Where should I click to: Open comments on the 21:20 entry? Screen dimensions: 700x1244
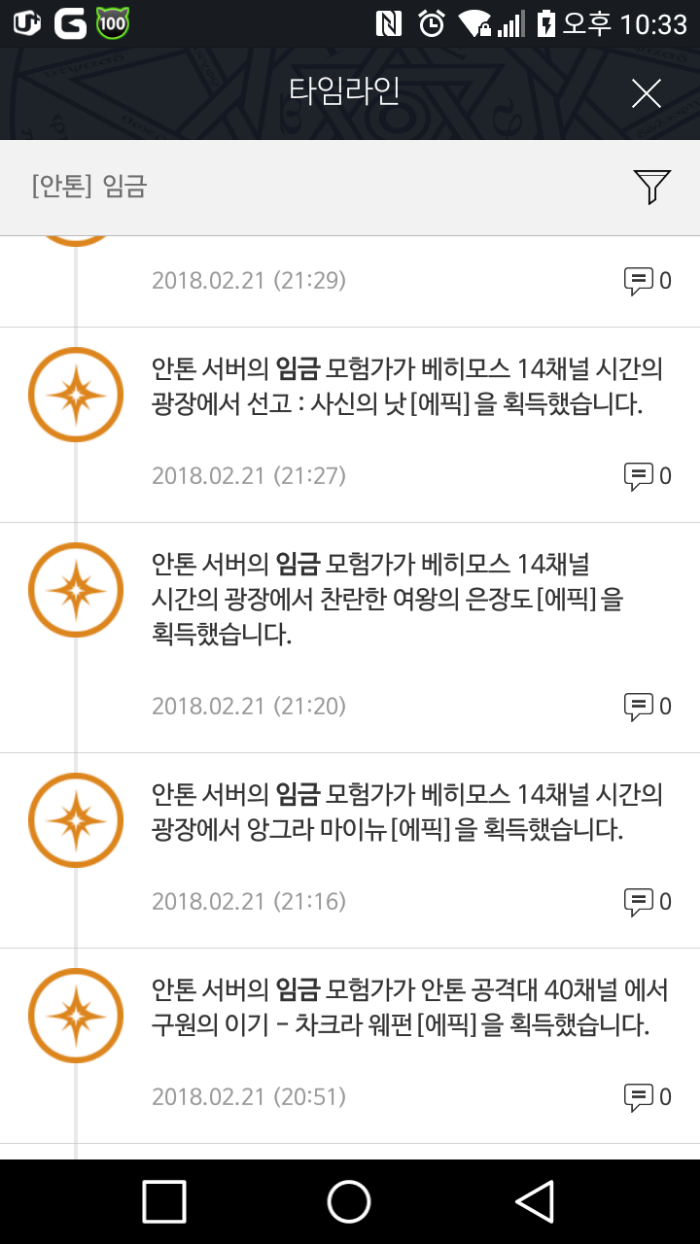pos(647,707)
